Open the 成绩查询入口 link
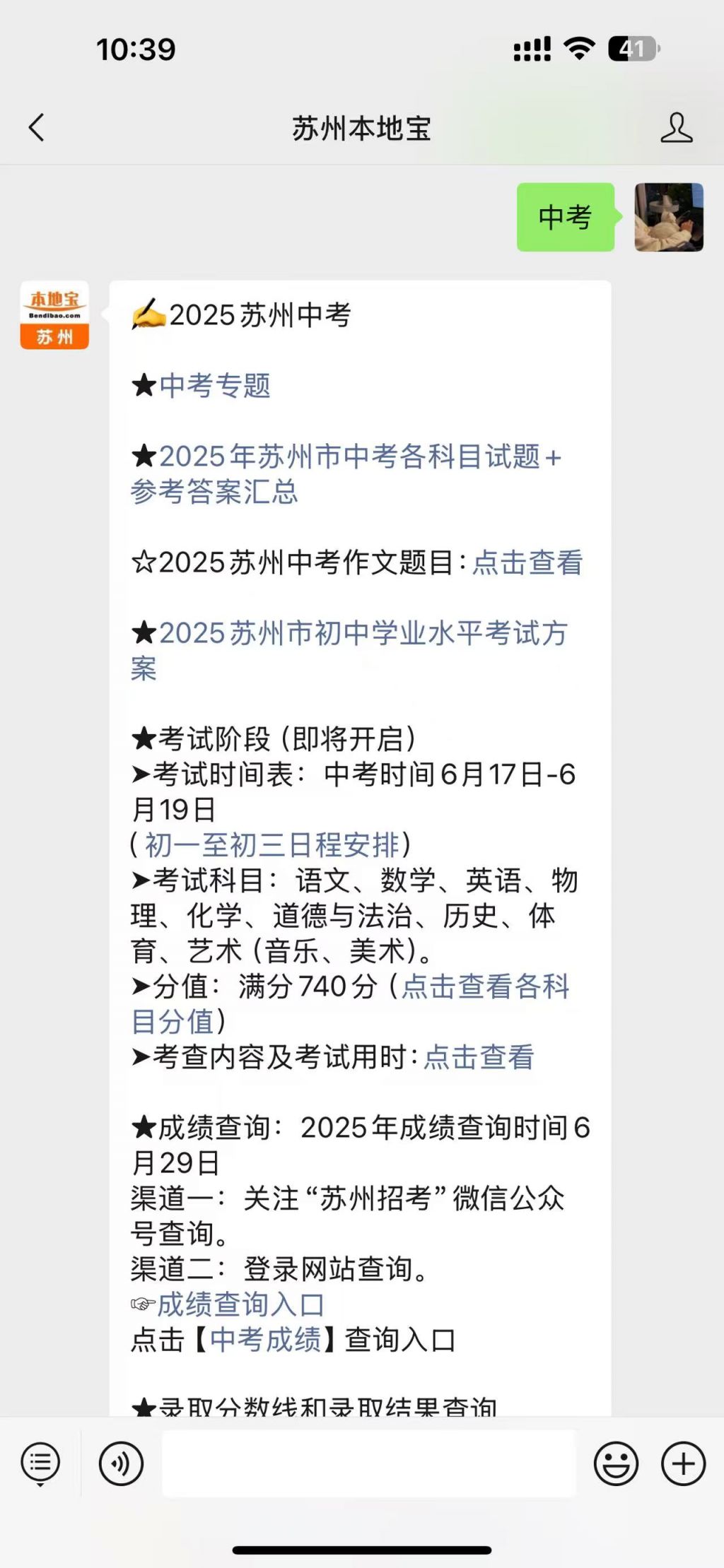This screenshot has height=1568, width=724. pyautogui.click(x=240, y=1304)
